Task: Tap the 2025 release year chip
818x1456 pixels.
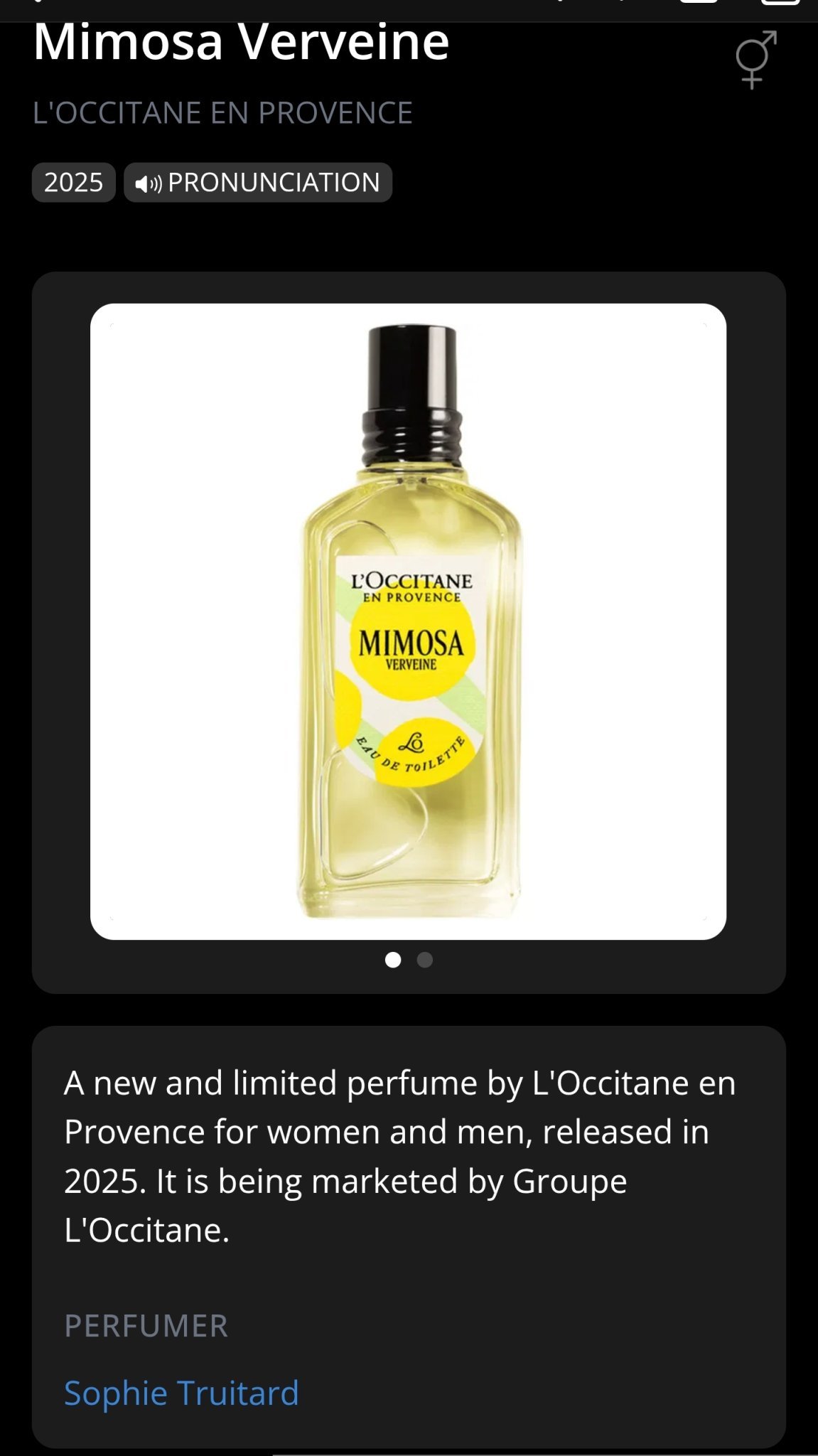Action: 73,183
